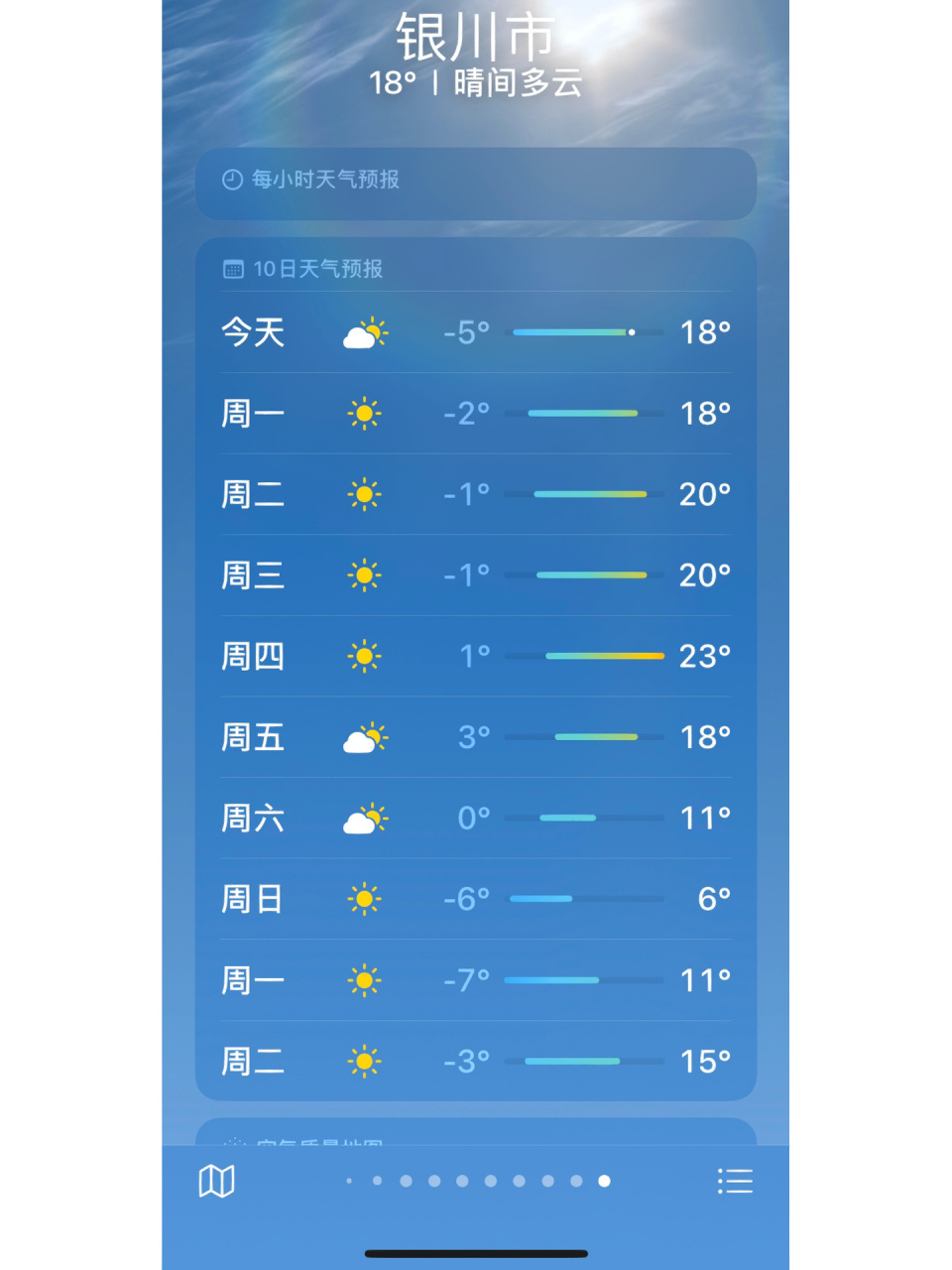Expand today's forecast row
This screenshot has height=1270, width=952.
coord(476,333)
